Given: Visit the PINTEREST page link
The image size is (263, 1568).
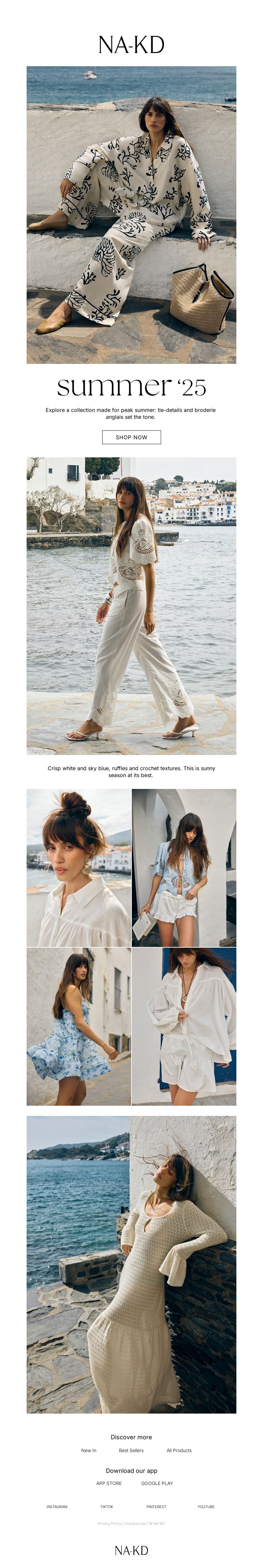Looking at the screenshot, I should [x=156, y=1506].
